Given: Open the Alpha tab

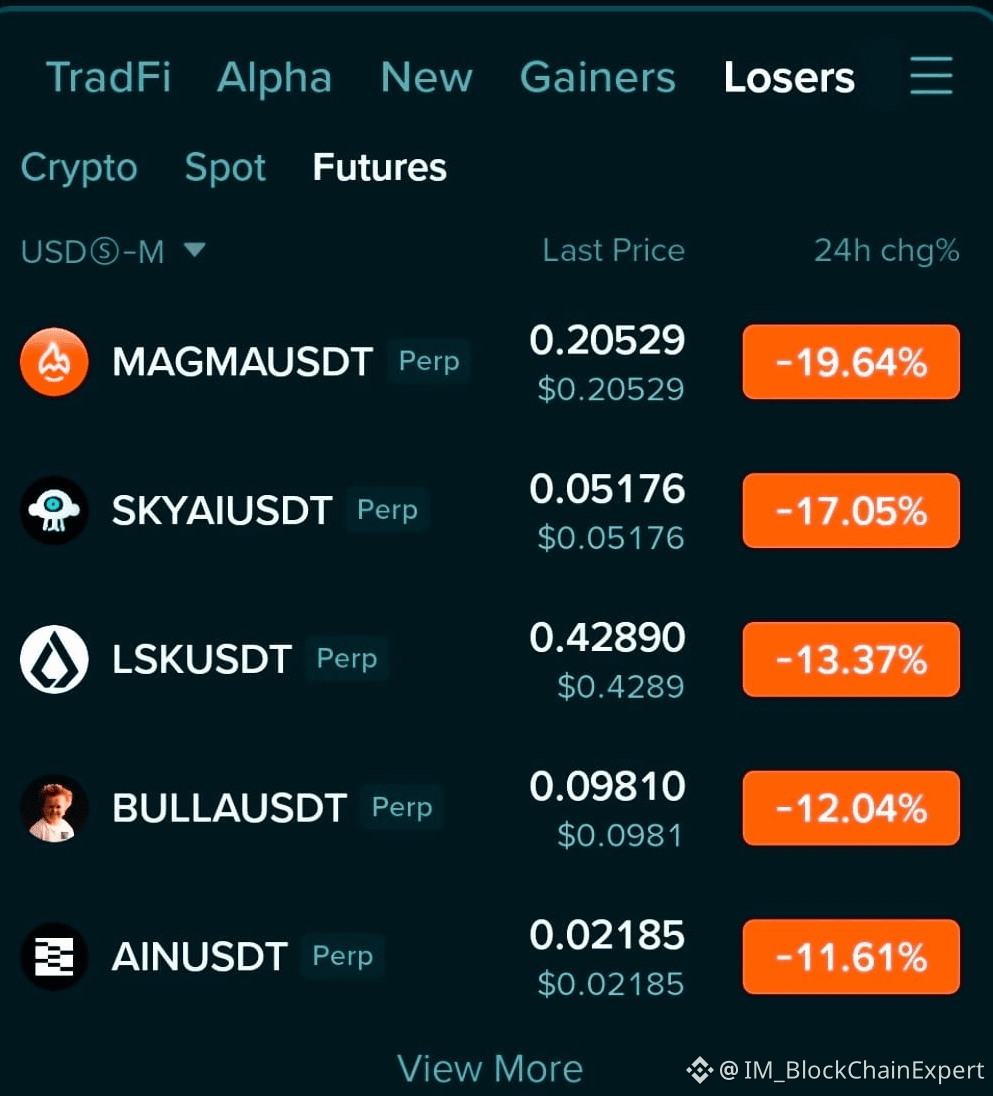Looking at the screenshot, I should coord(275,78).
